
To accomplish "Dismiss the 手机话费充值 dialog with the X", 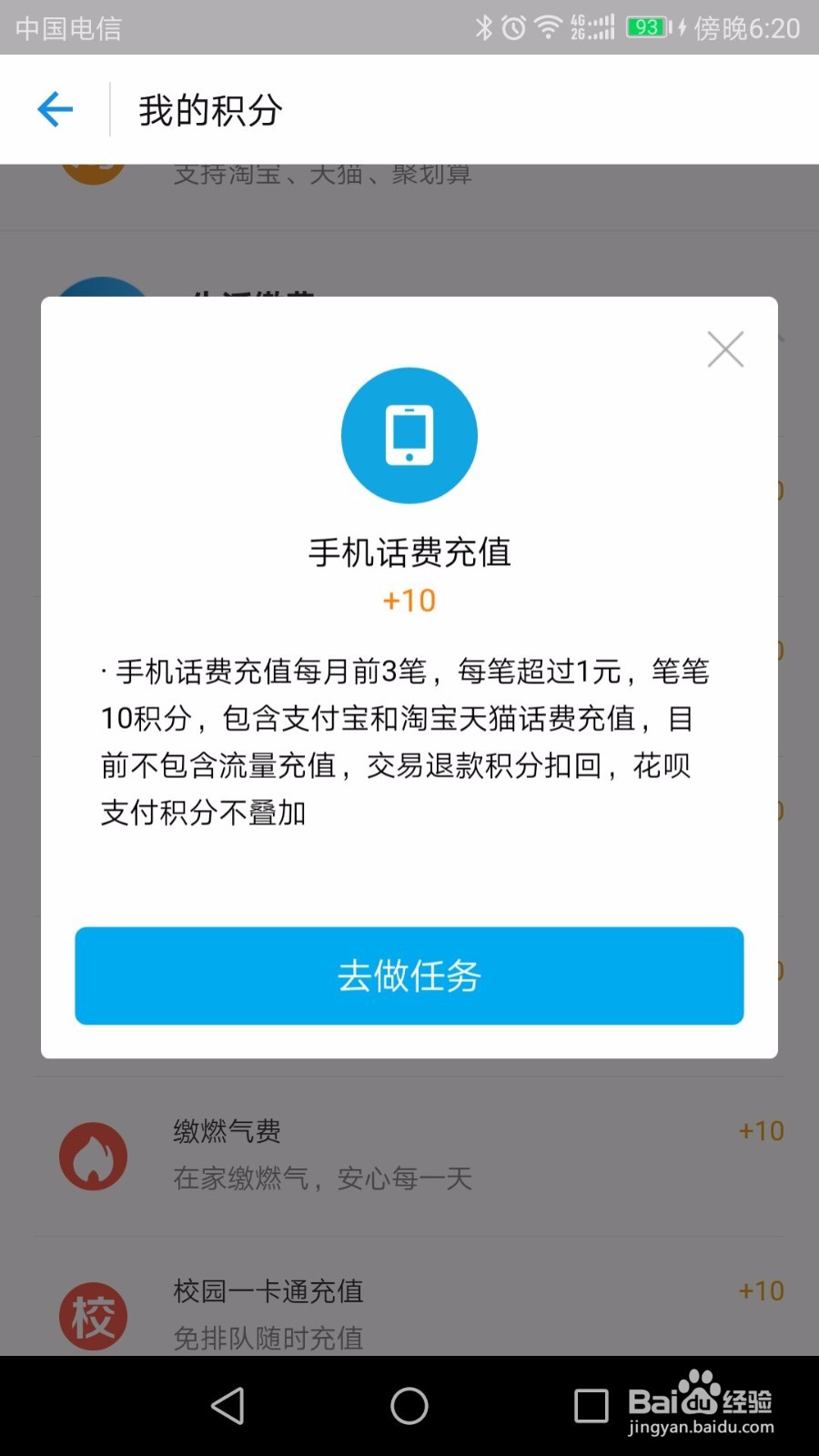I will pos(725,349).
